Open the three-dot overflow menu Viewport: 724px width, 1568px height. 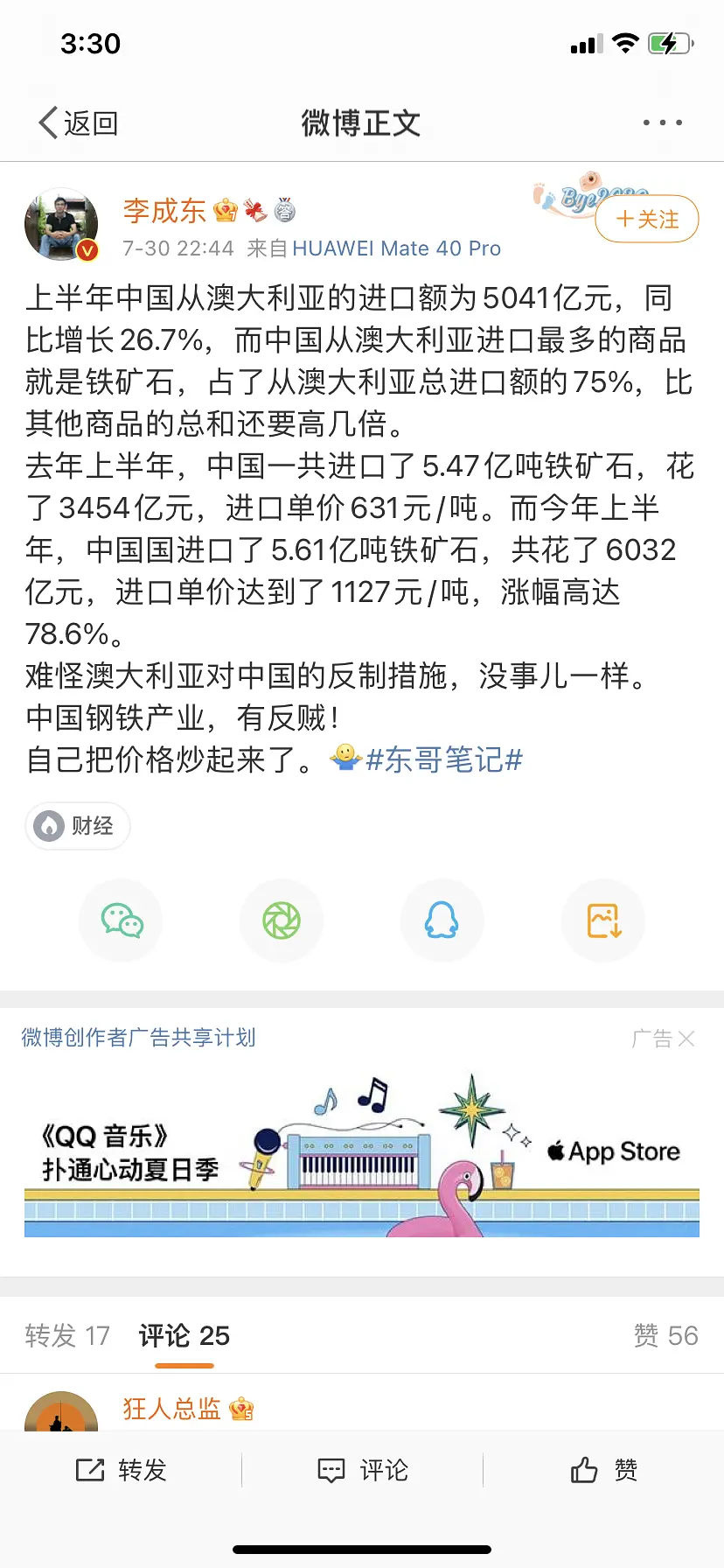tap(662, 122)
